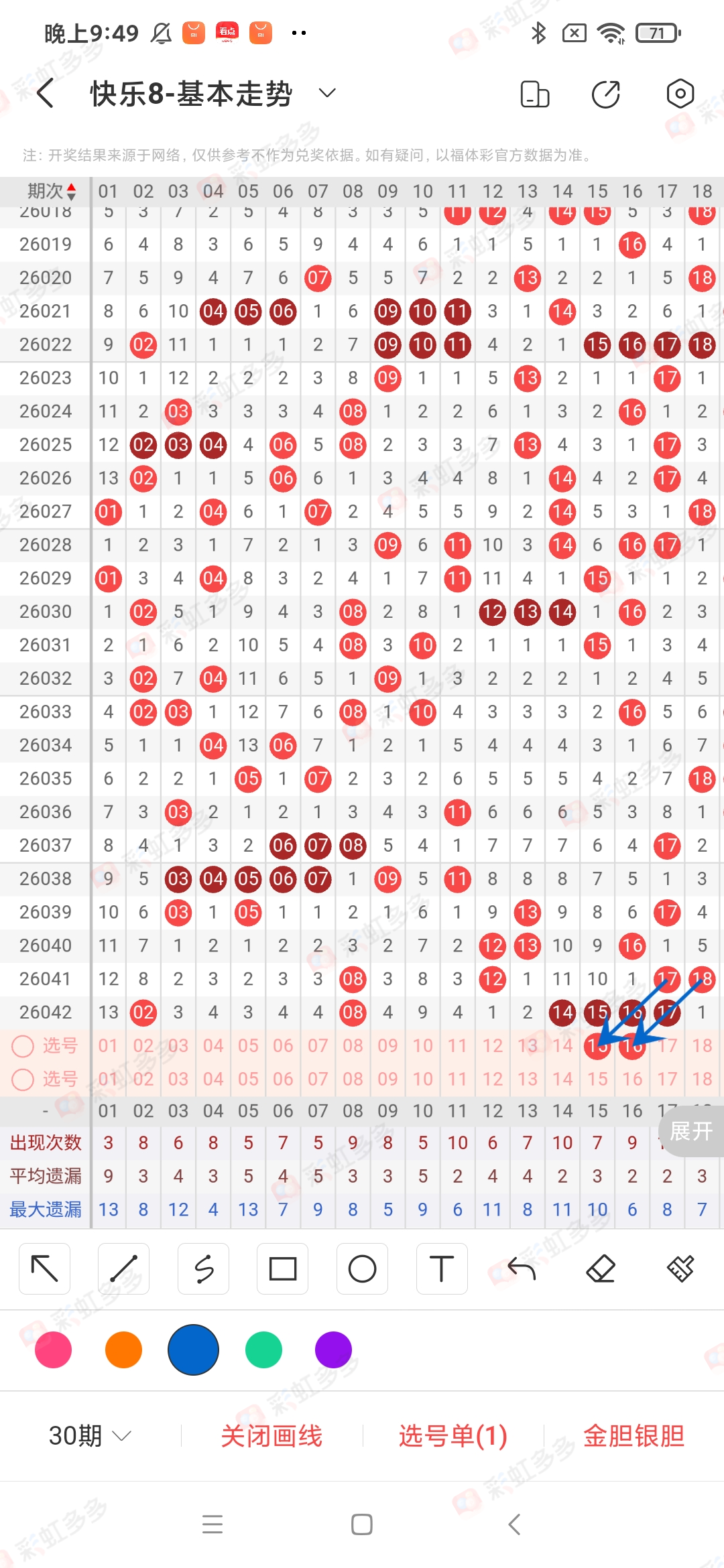
Task: Open the 30期 period count dropdown
Action: pos(89,1435)
